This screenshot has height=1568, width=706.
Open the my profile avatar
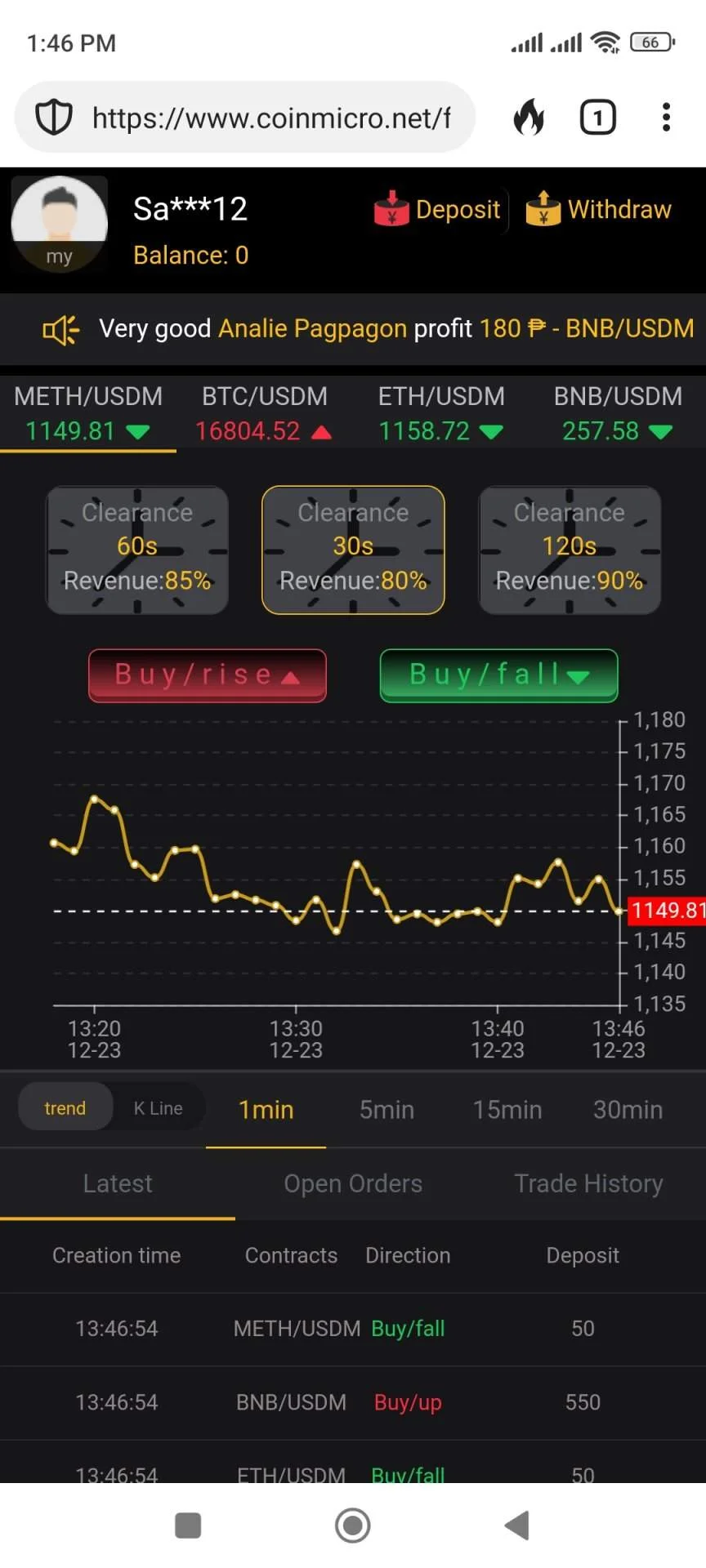(x=59, y=223)
